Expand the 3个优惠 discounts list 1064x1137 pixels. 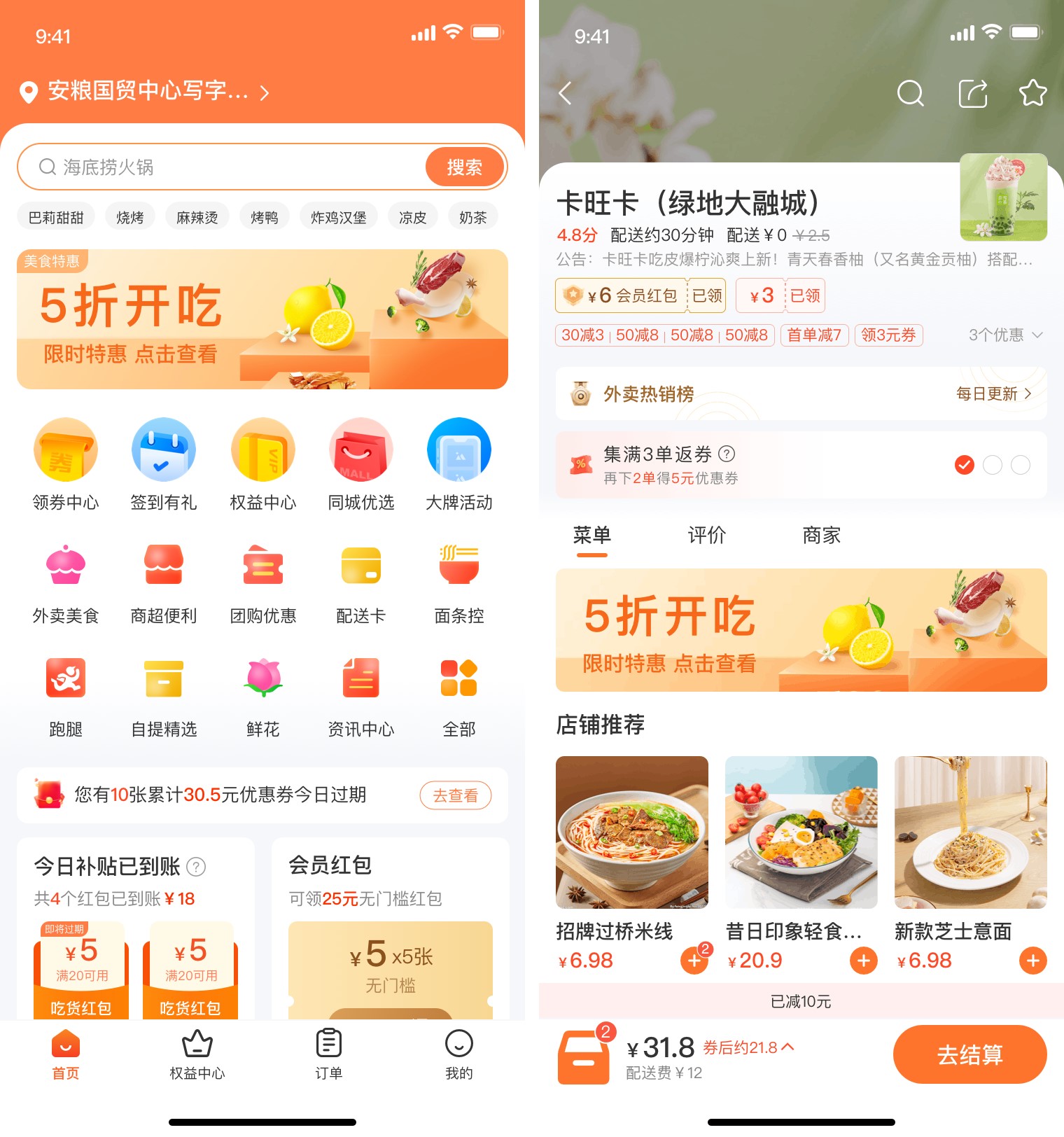(x=1005, y=335)
